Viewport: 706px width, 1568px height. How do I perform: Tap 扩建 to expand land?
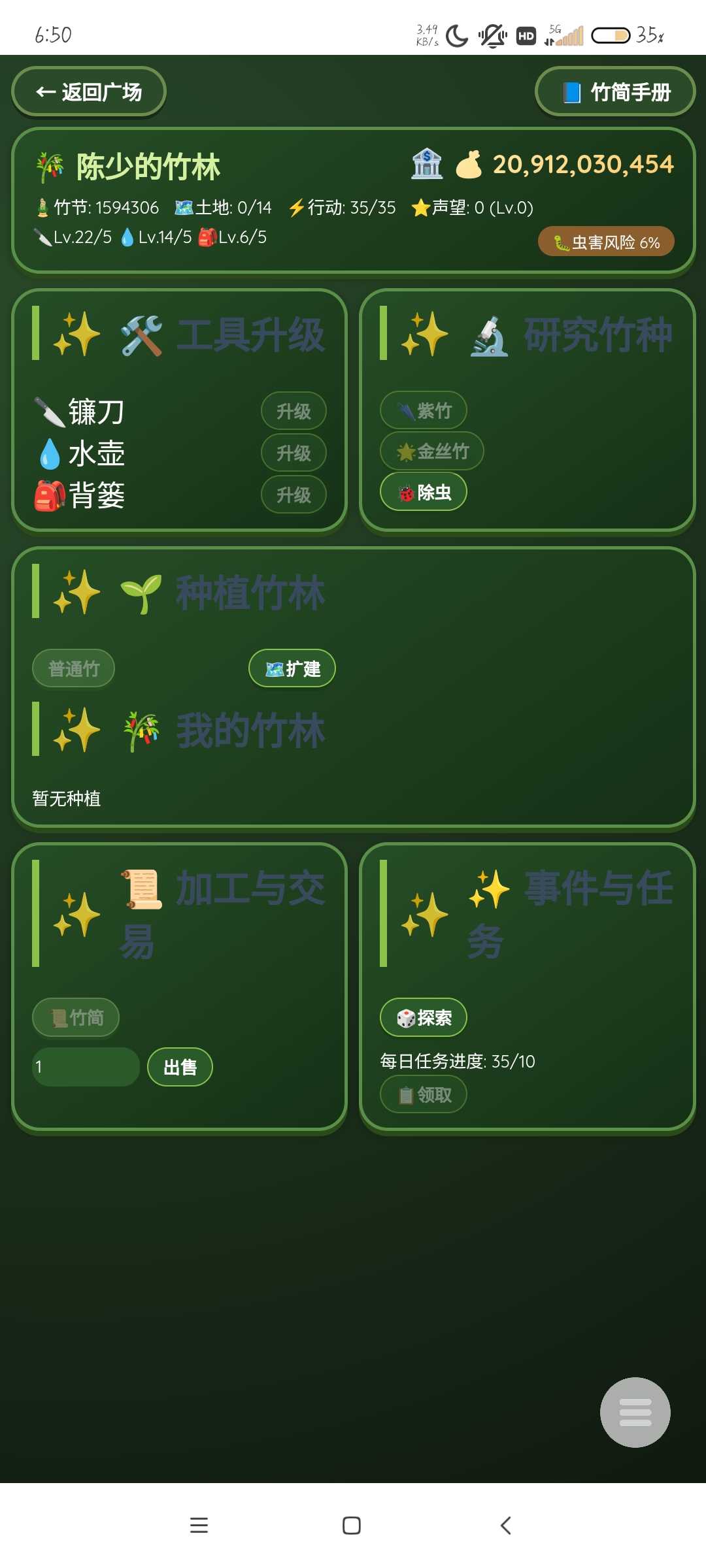[x=292, y=668]
